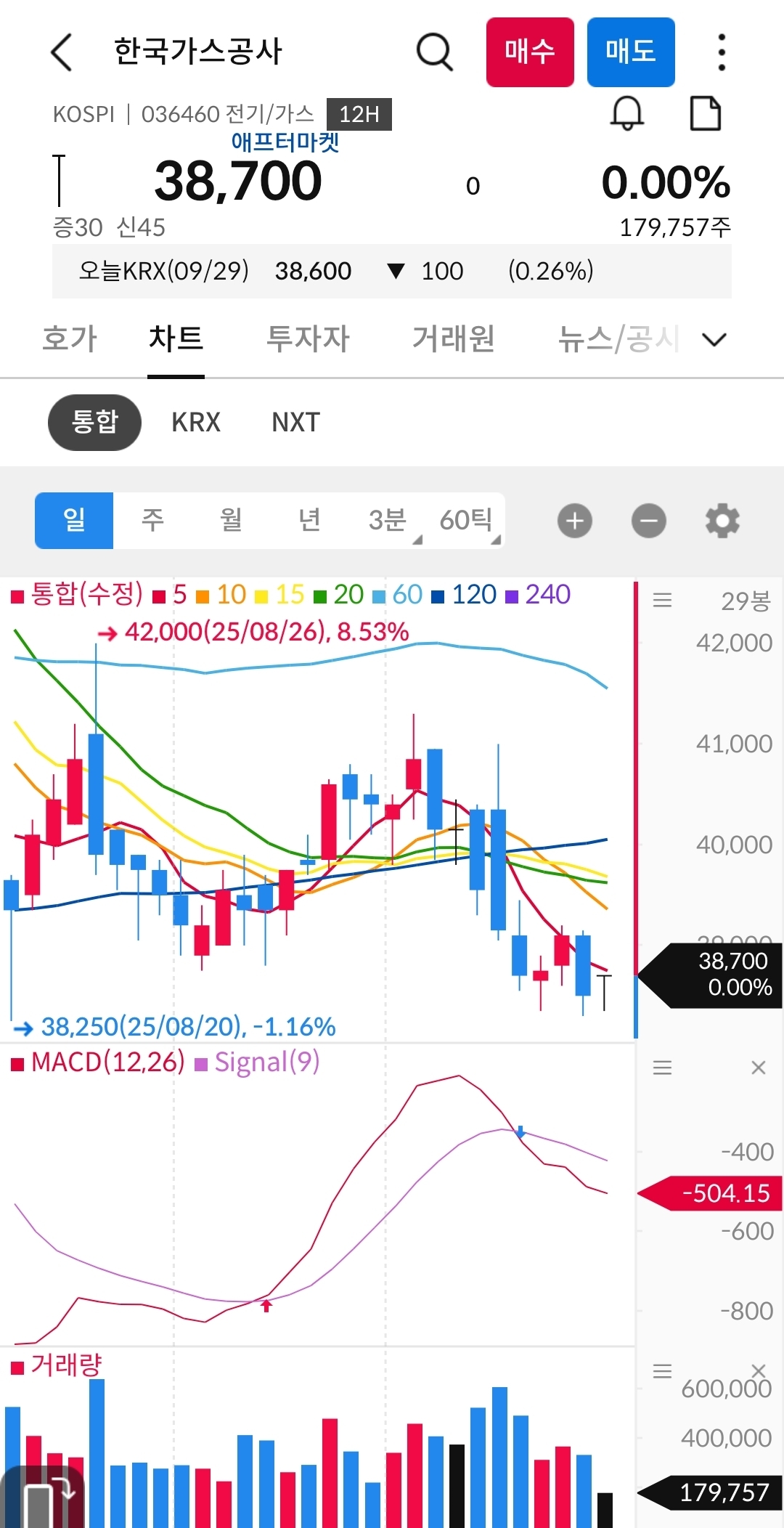Open the 3분 interval dropdown

388,520
